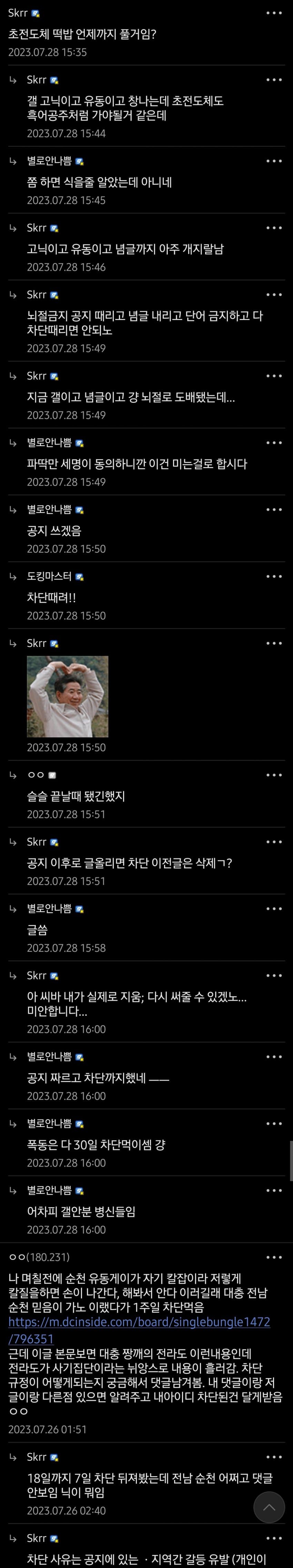Open options for '18일까지 7일 차단' reply
Viewport: 293px width, 1568px height.
coord(274,1457)
